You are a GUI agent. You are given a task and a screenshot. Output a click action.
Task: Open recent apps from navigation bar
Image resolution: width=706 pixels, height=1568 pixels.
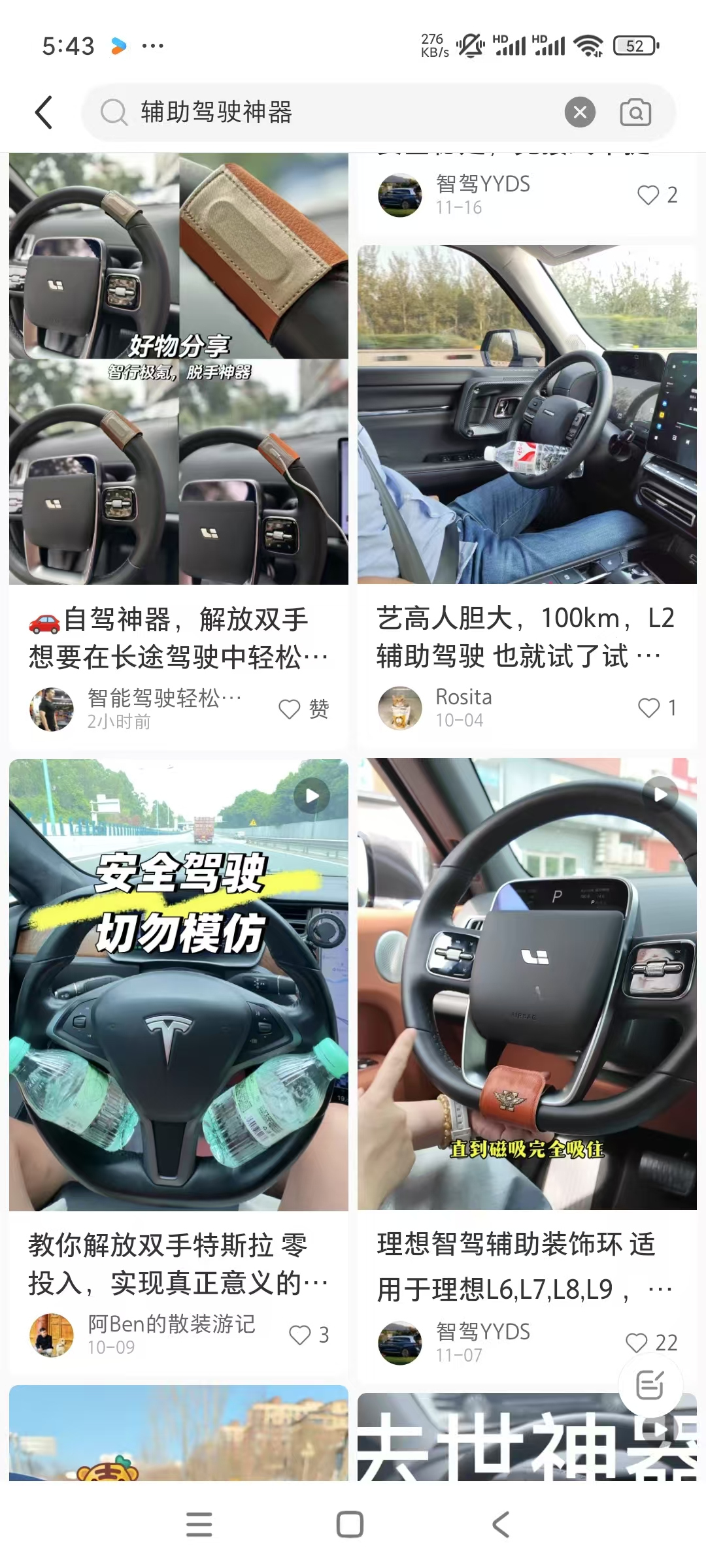[199, 1524]
